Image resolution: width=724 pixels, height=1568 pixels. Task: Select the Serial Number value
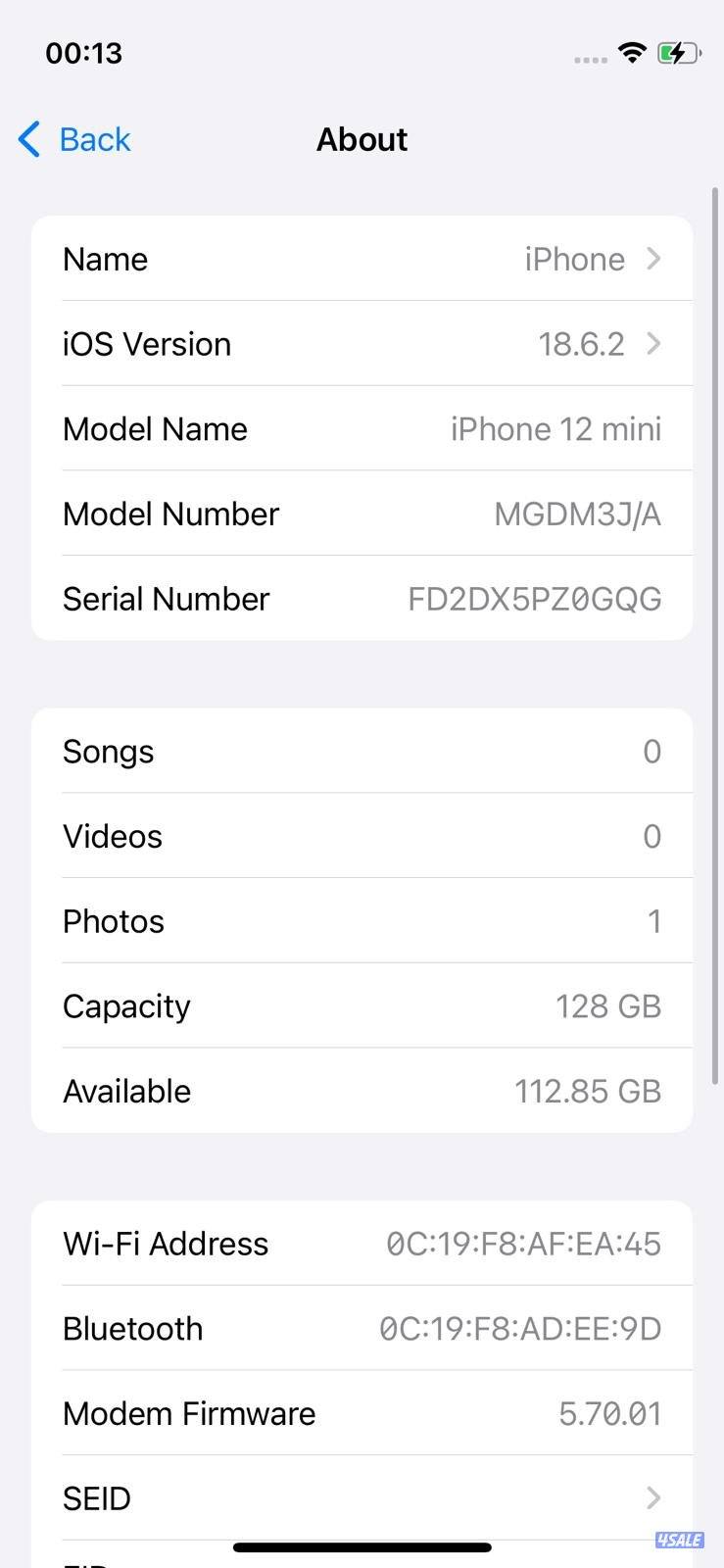(x=535, y=599)
